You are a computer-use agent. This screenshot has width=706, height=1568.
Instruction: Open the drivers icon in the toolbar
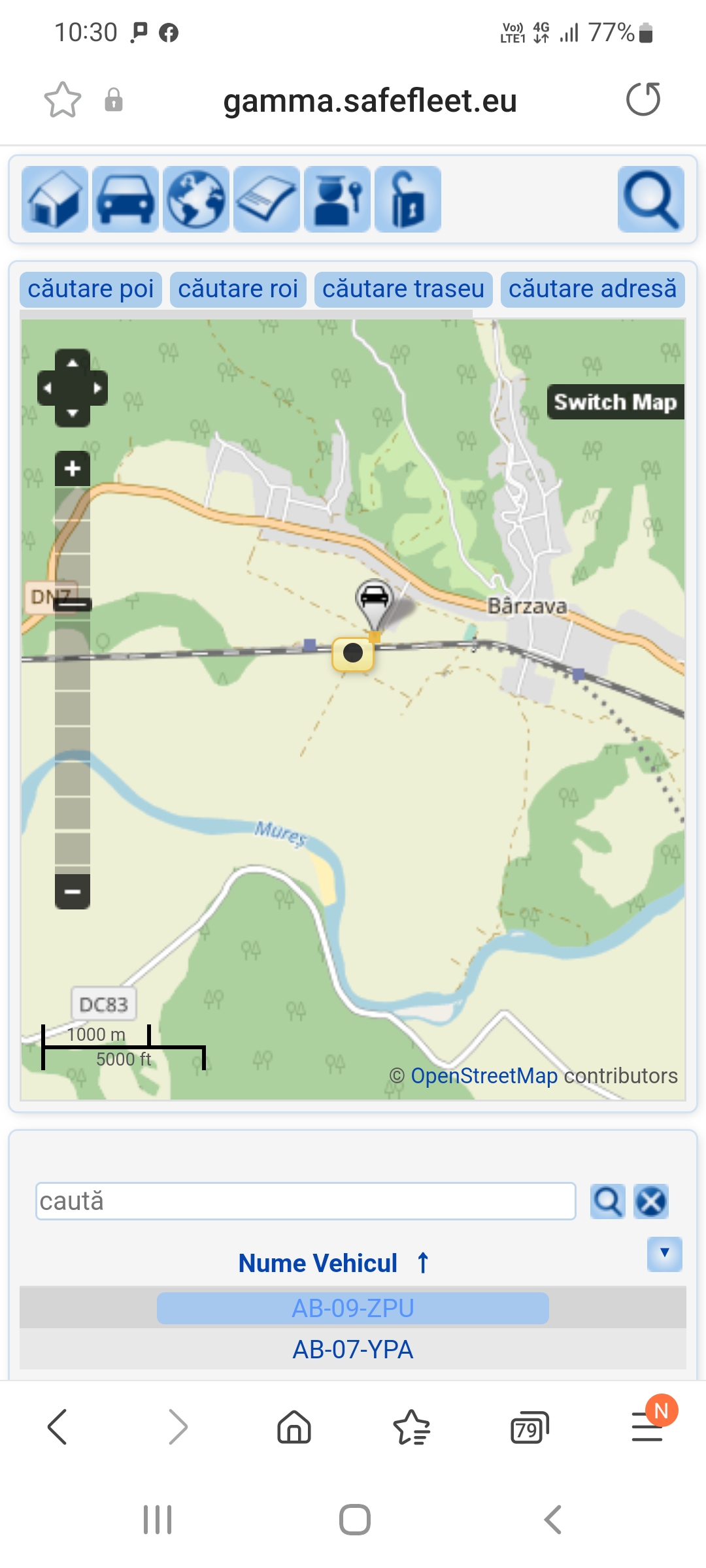pyautogui.click(x=337, y=199)
